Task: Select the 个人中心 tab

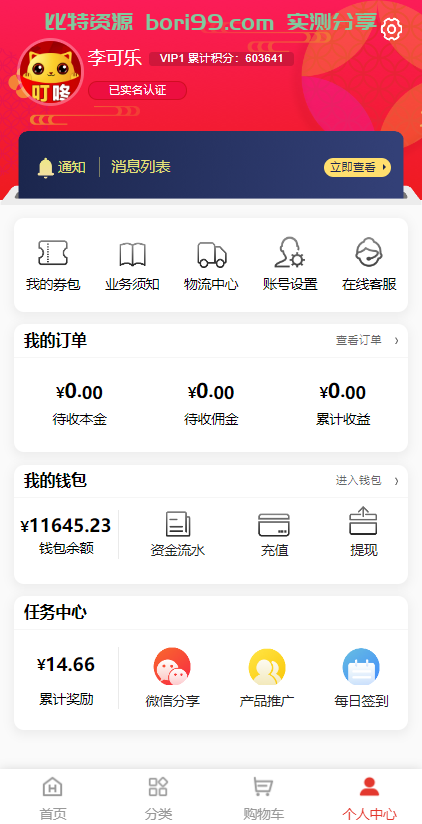Action: point(369,798)
